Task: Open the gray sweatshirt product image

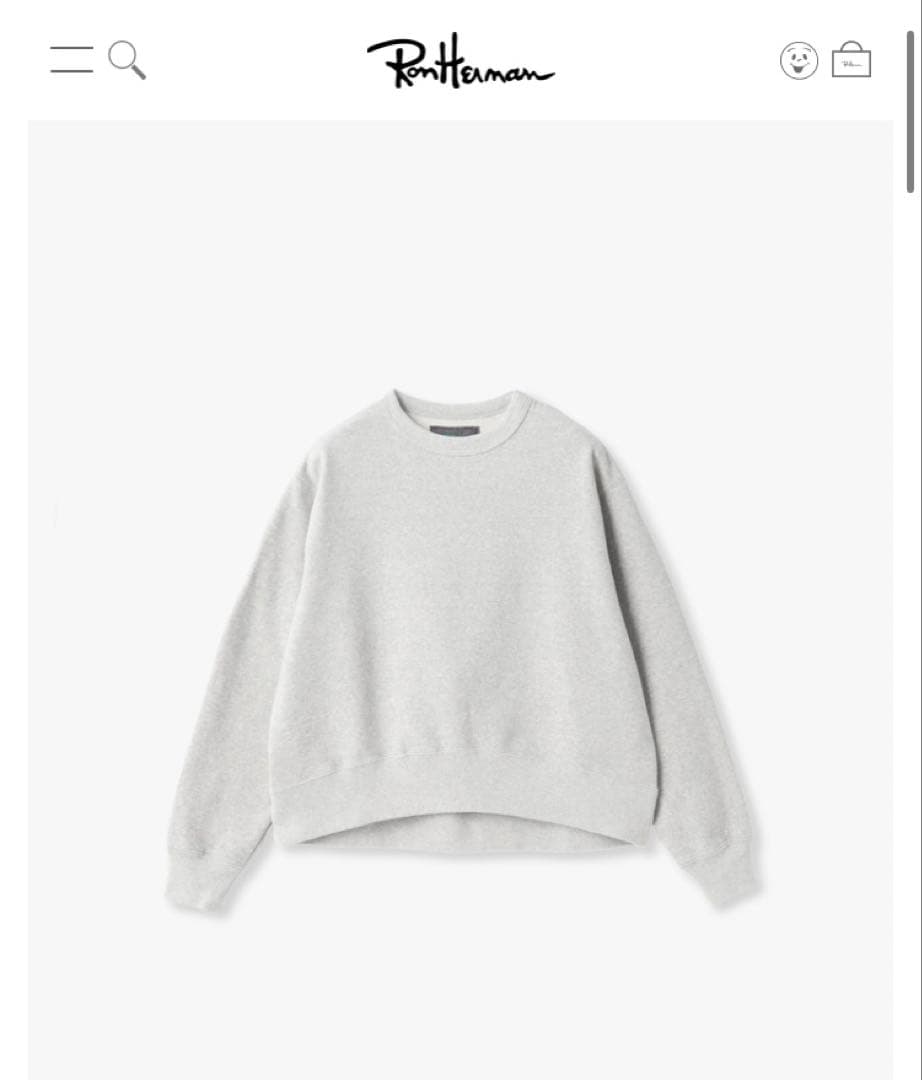Action: tap(461, 640)
